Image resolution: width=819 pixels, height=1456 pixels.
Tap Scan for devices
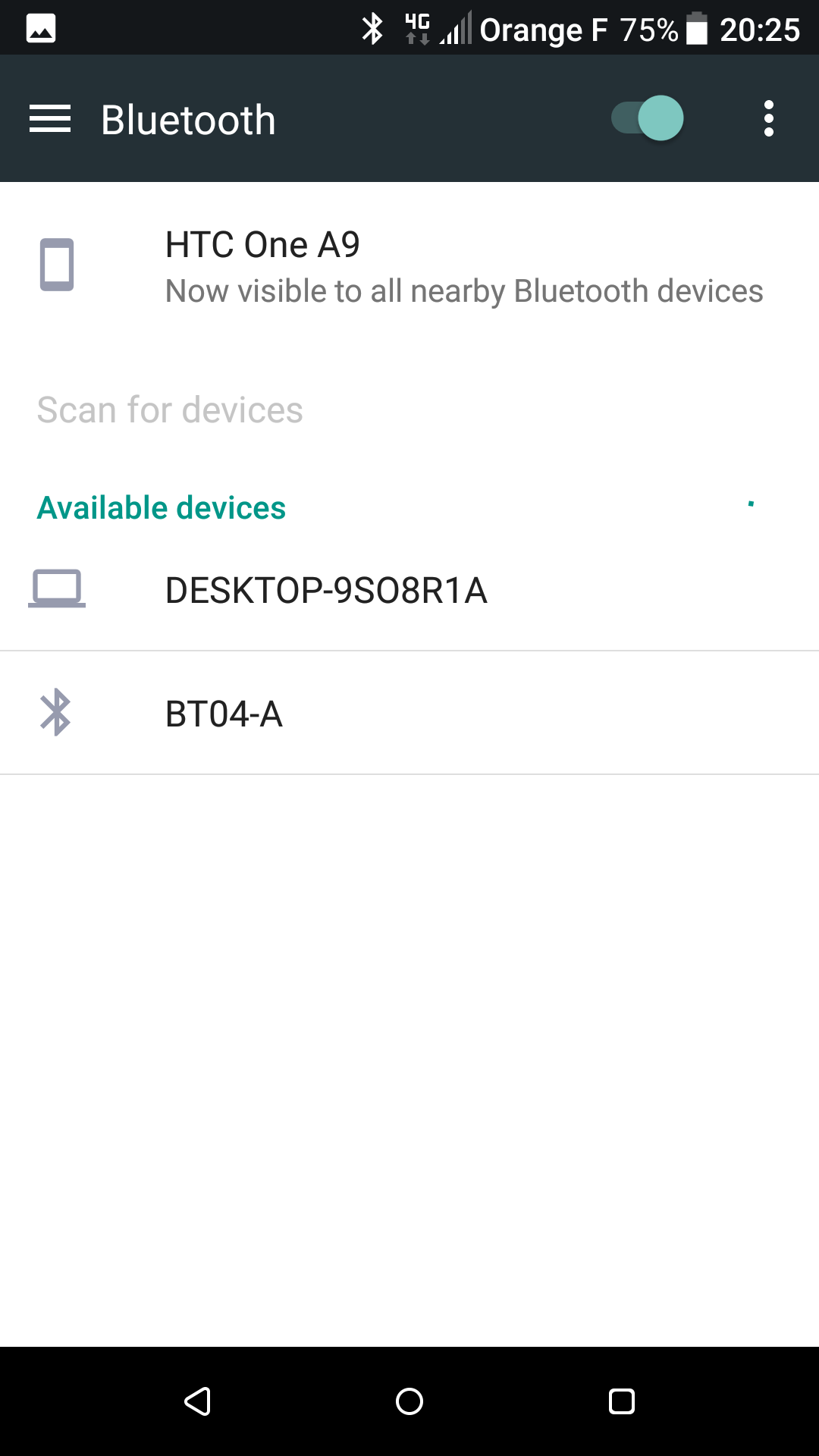click(170, 410)
